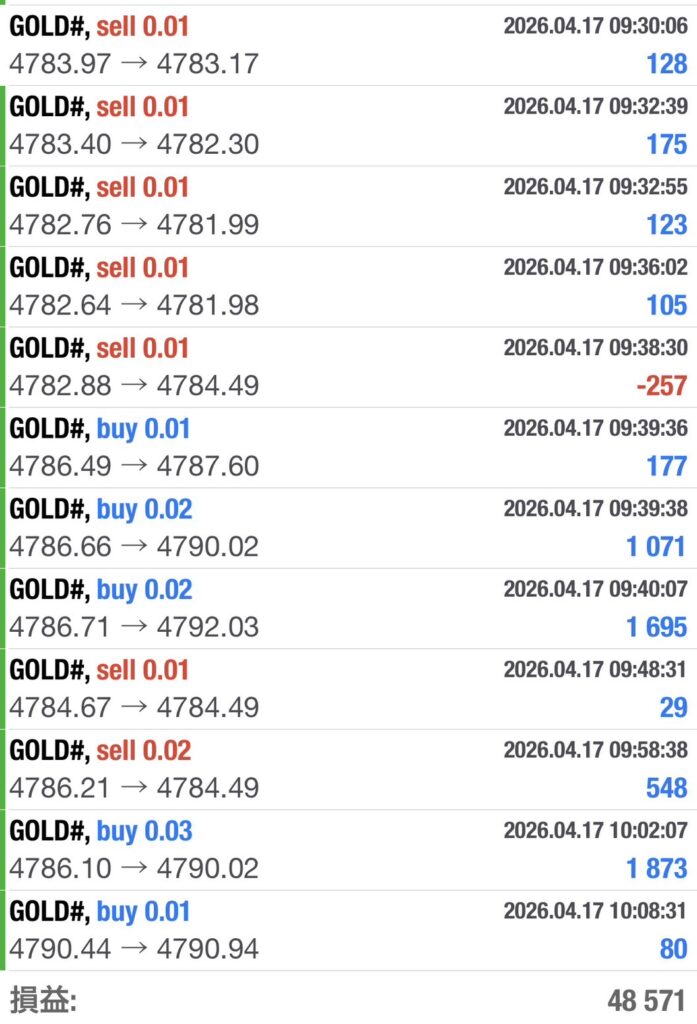Select the buy trade from 10:08:31
The width and height of the screenshot is (697, 1024).
click(348, 931)
